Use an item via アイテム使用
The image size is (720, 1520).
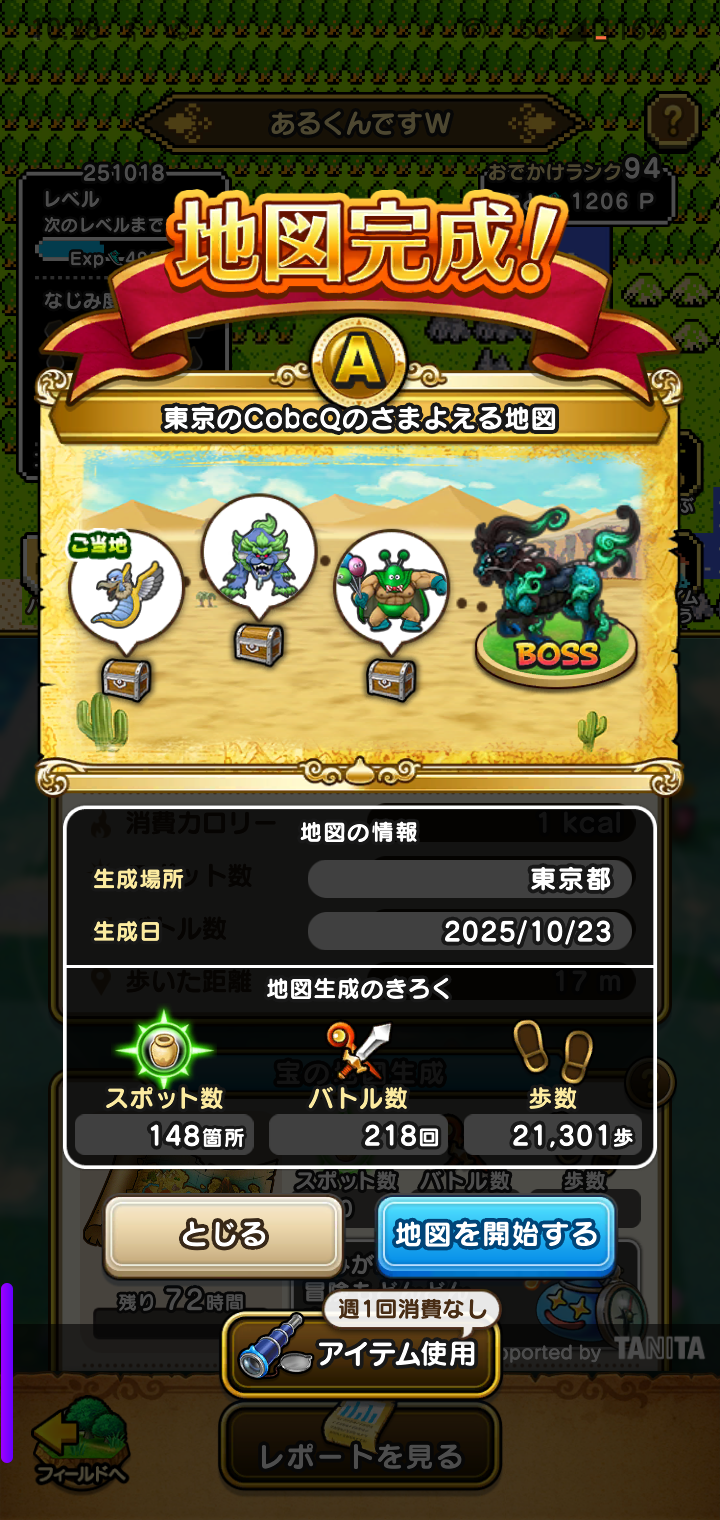click(361, 1354)
